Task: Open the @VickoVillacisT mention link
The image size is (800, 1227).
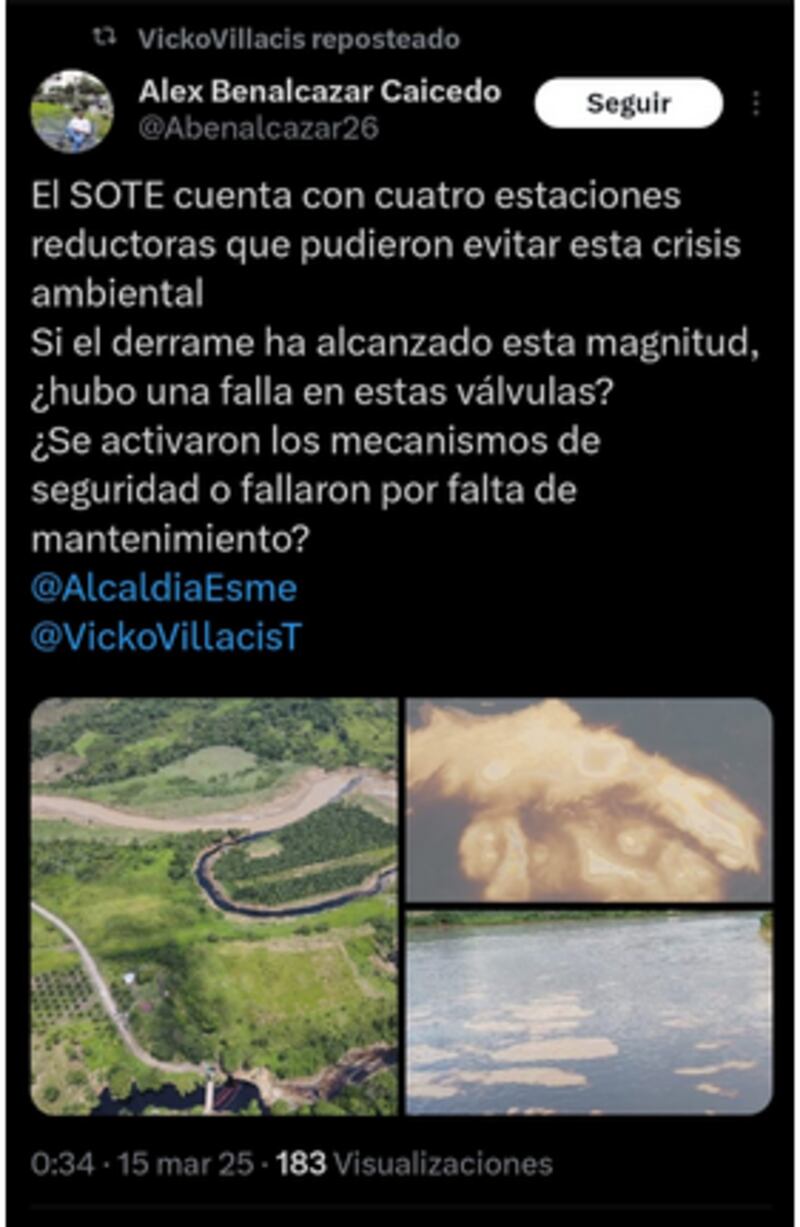Action: [x=166, y=638]
